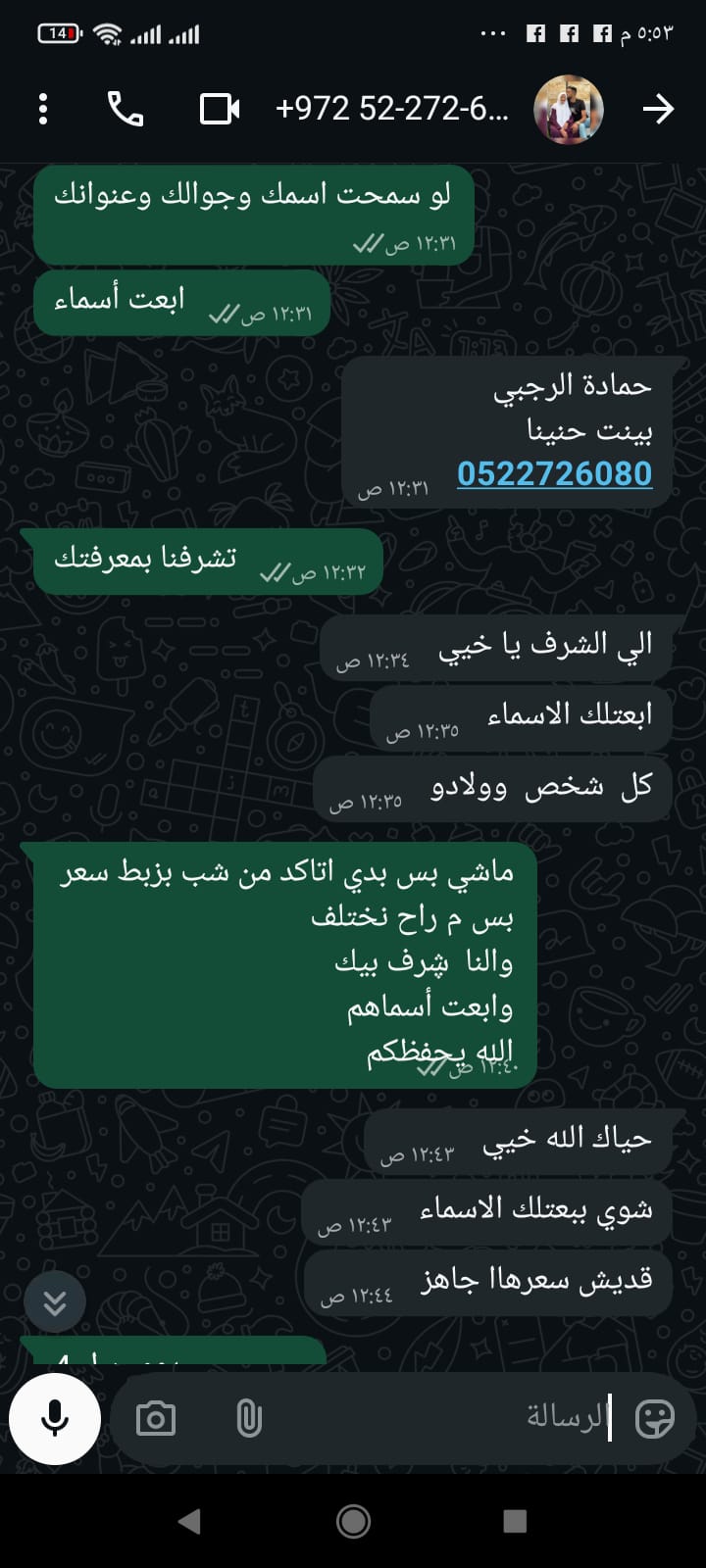
Task: Record a voice message
Action: point(55,1418)
